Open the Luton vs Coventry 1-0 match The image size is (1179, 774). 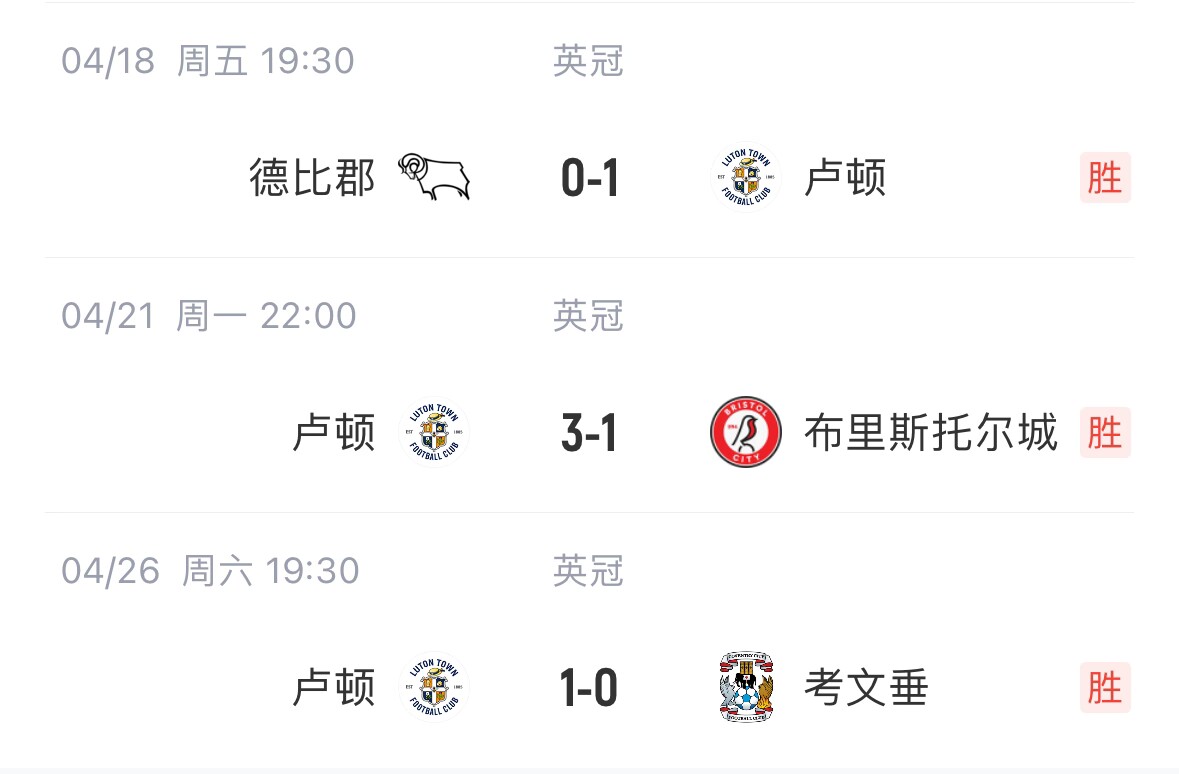[589, 689]
